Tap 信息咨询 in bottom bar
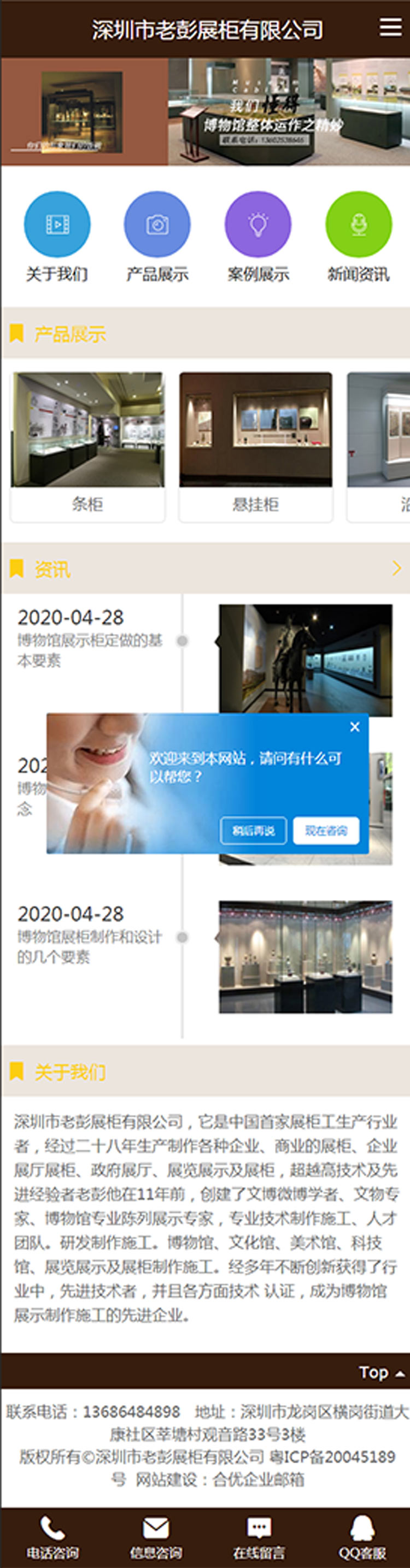Viewport: 410px width, 1568px height. tap(155, 1537)
